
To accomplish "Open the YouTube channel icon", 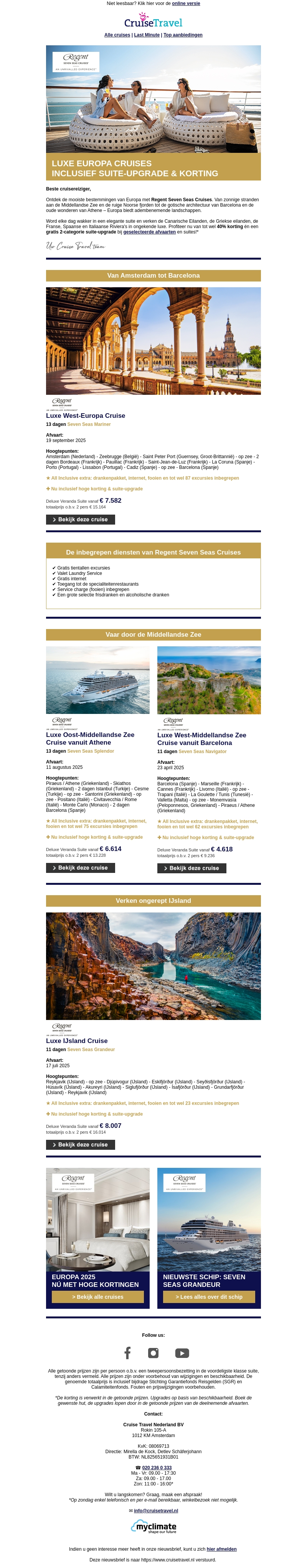I will tap(182, 1353).
